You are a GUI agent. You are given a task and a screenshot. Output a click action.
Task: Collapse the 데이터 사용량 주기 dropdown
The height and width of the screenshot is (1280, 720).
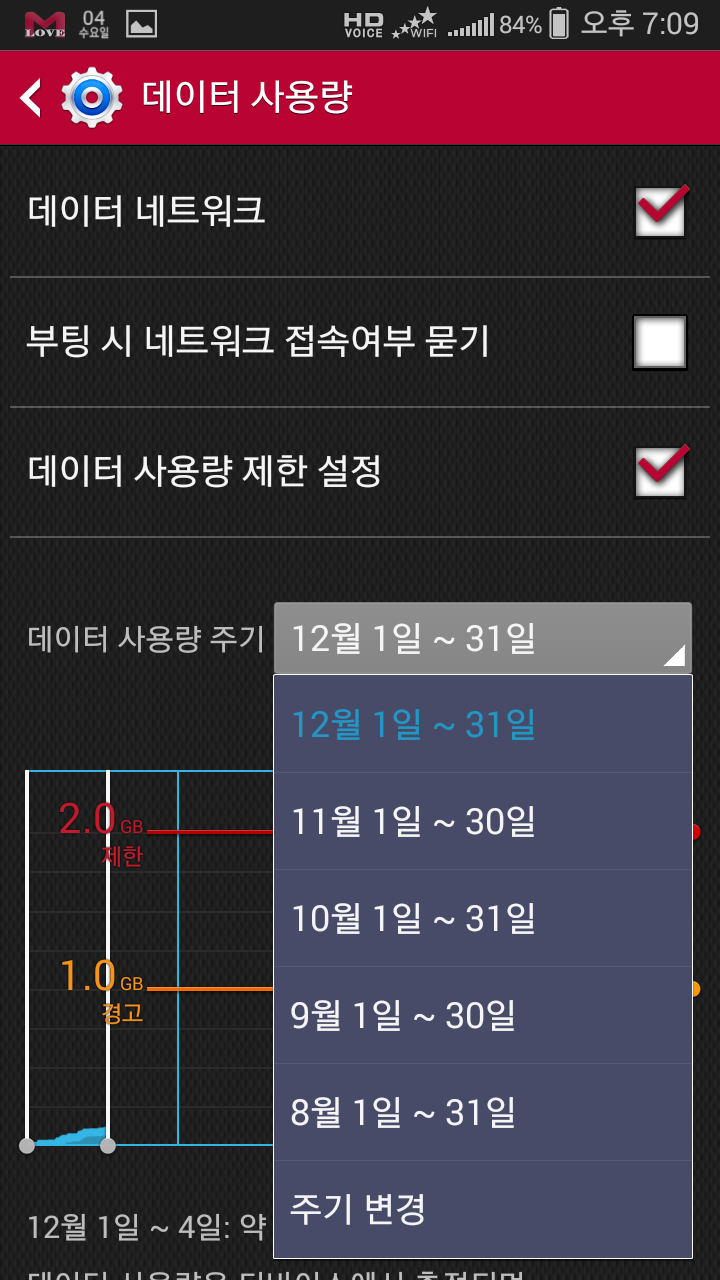coord(482,639)
